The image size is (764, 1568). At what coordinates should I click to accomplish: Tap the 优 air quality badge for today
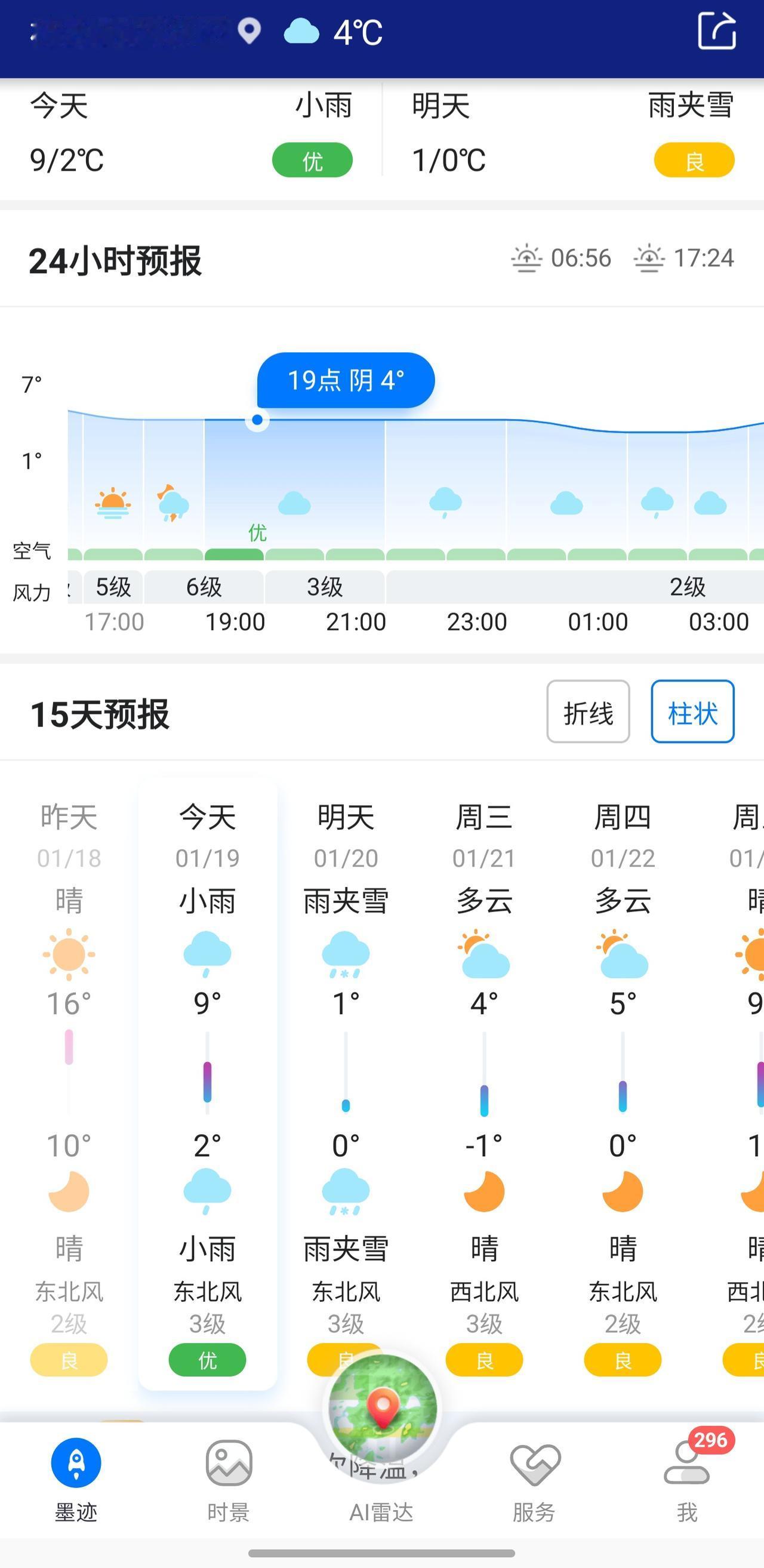coord(312,160)
